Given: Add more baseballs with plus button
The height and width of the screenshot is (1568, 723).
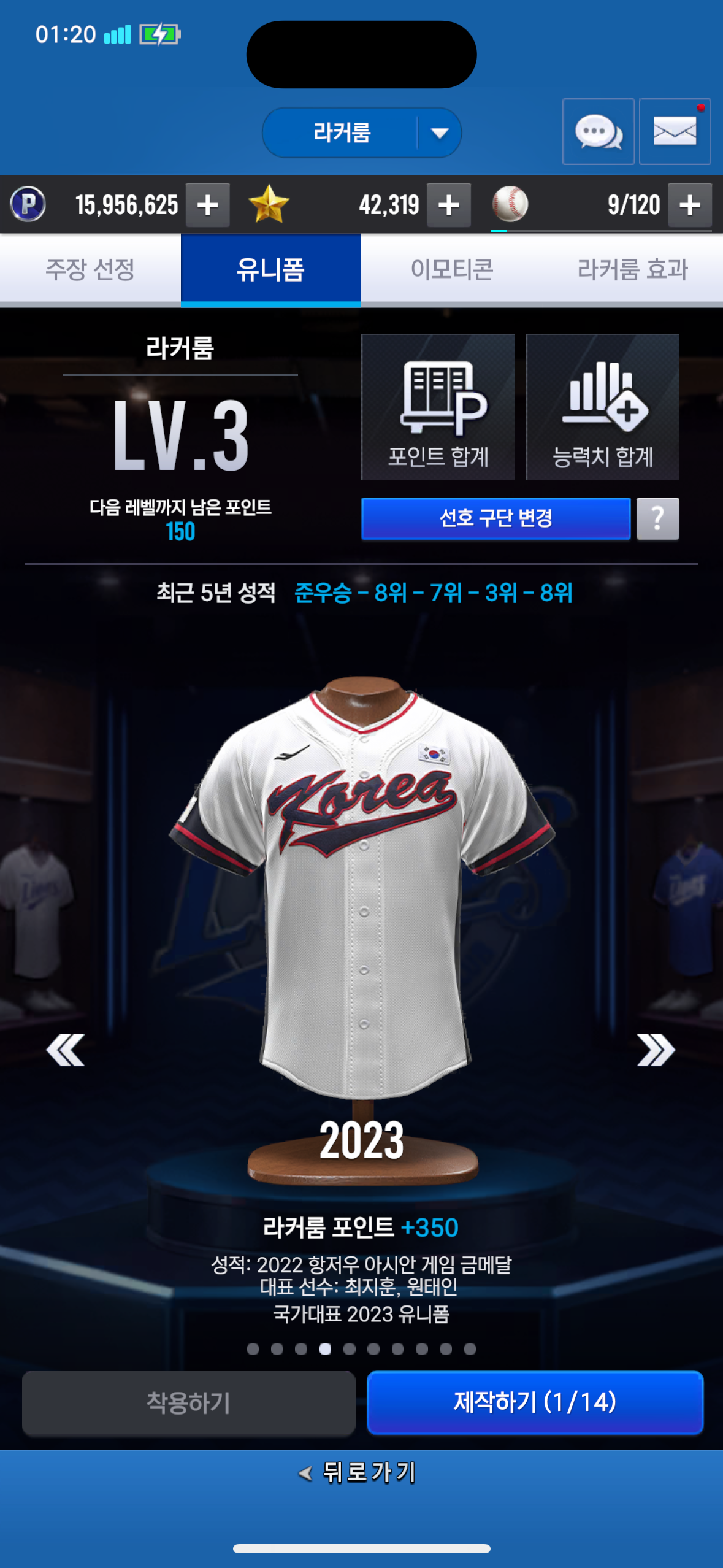Looking at the screenshot, I should (x=689, y=205).
